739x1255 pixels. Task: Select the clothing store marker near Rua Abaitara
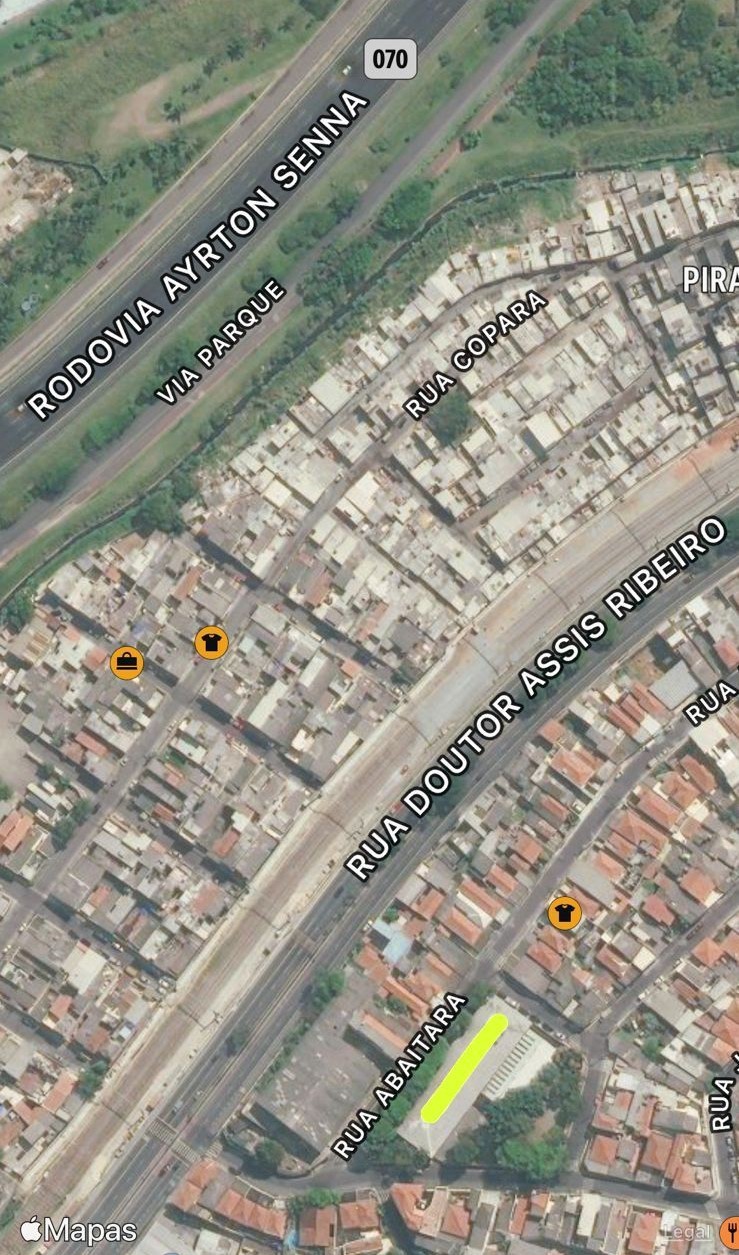[x=565, y=912]
